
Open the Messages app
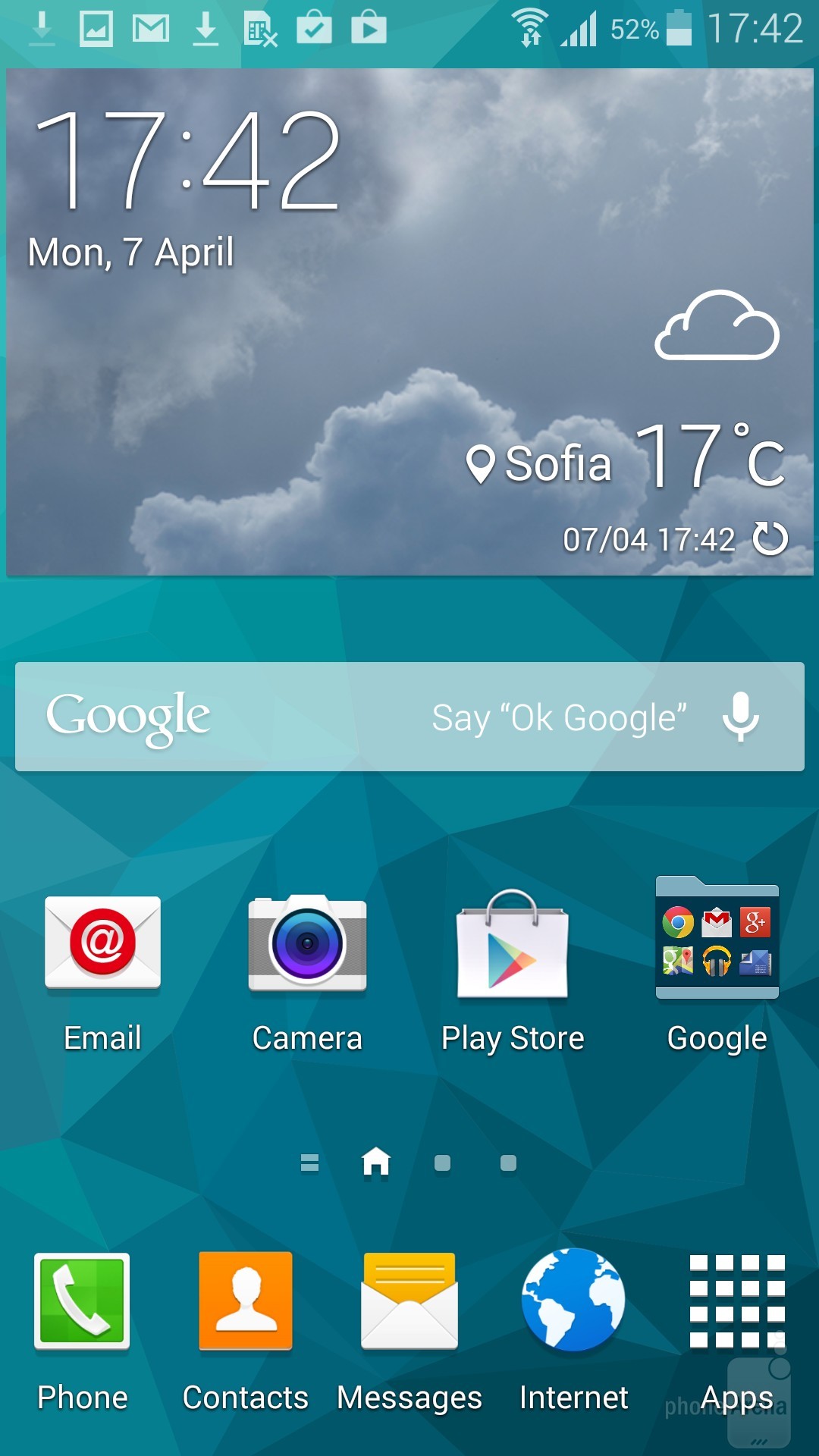(x=409, y=1301)
